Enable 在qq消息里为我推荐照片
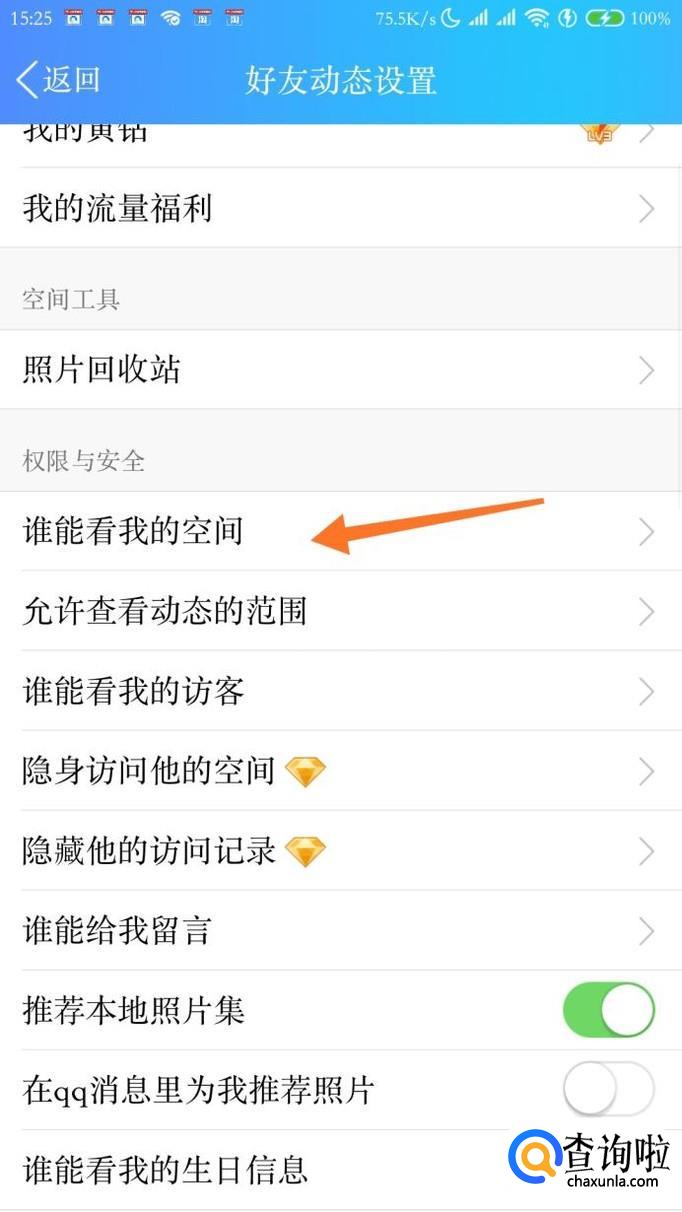Image resolution: width=682 pixels, height=1212 pixels. tap(608, 1090)
